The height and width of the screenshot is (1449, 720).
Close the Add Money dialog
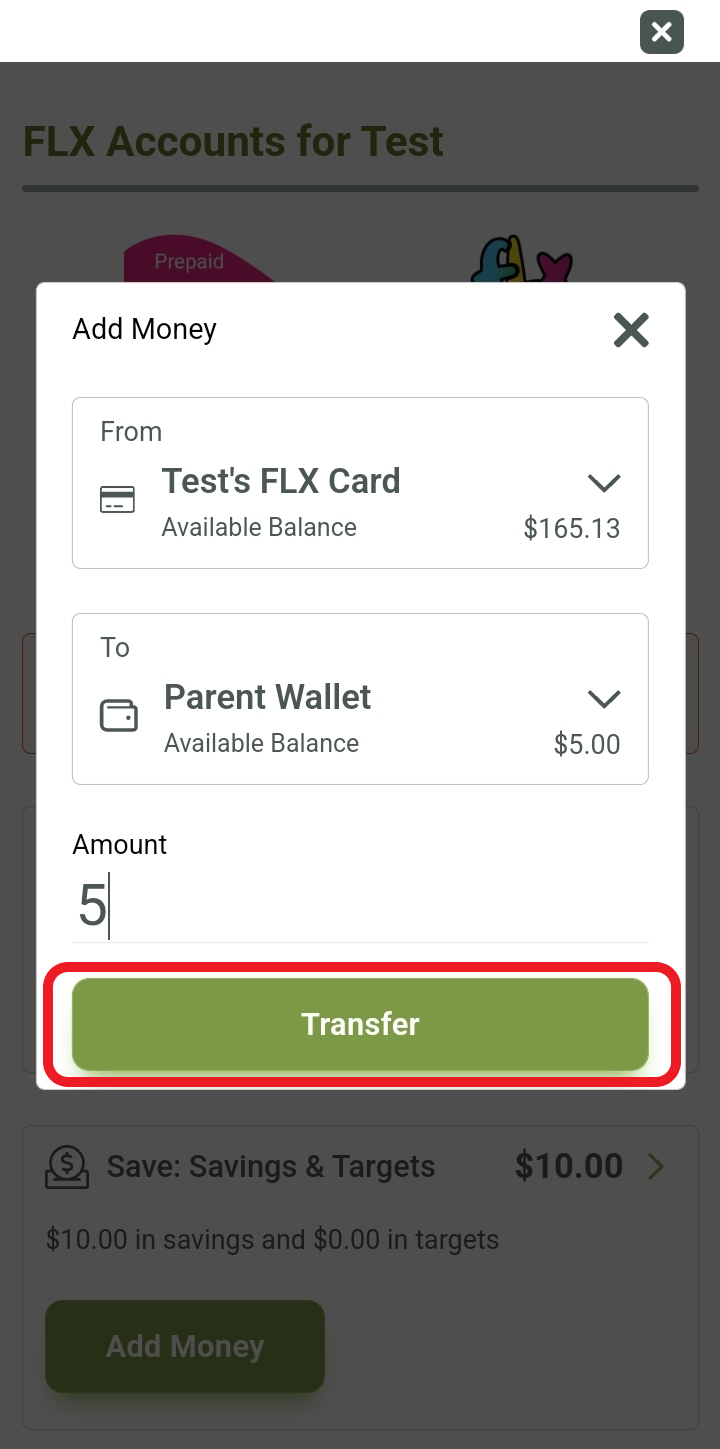click(631, 330)
